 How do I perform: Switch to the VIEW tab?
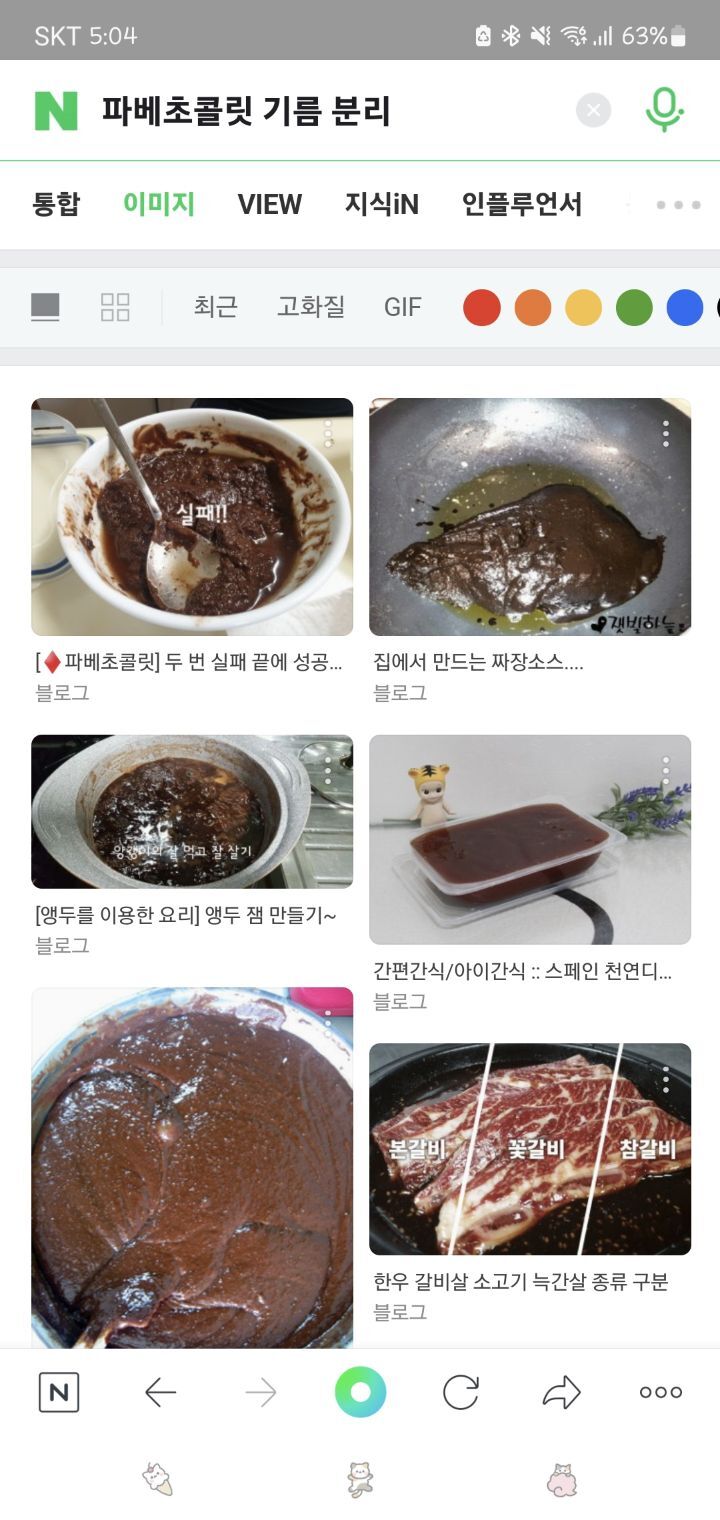tap(269, 204)
